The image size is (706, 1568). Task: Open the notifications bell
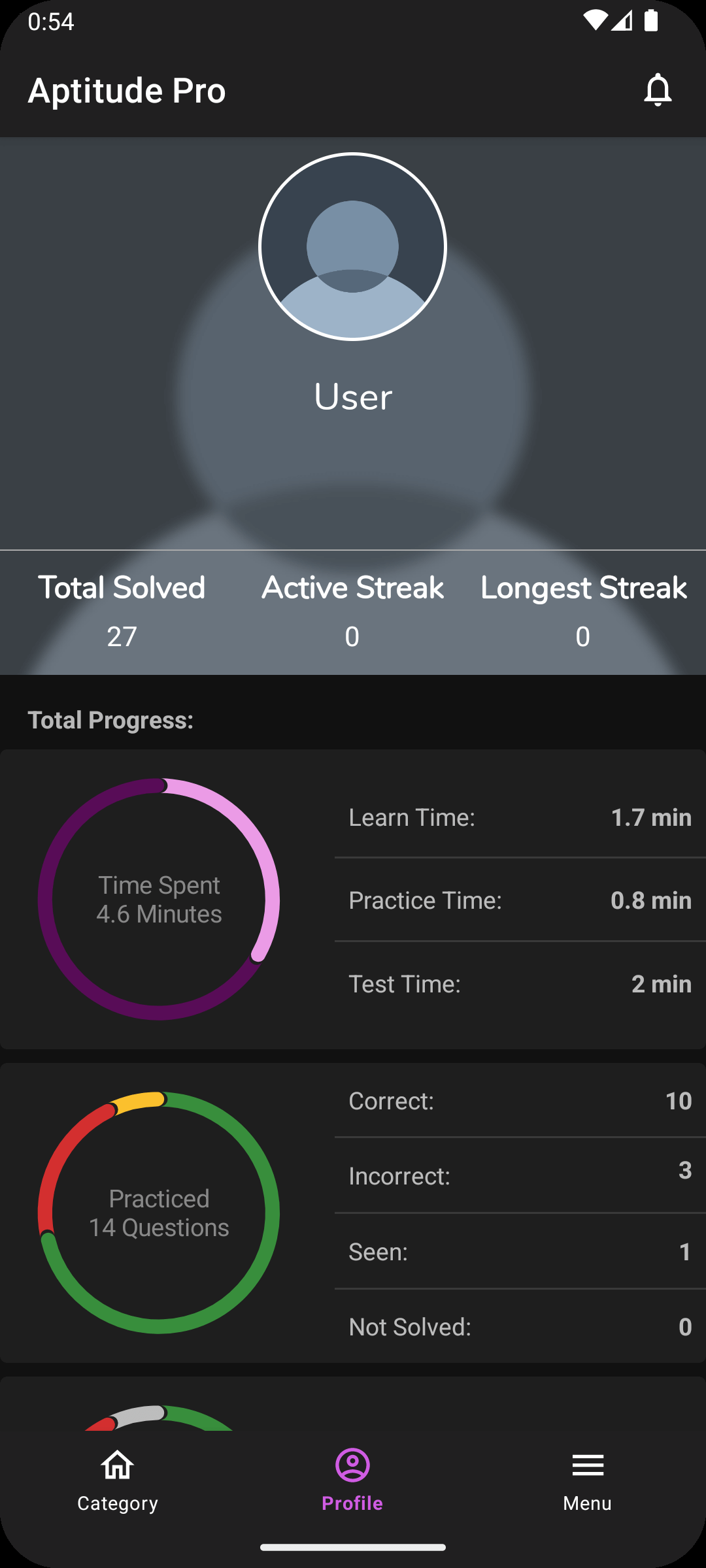point(658,90)
